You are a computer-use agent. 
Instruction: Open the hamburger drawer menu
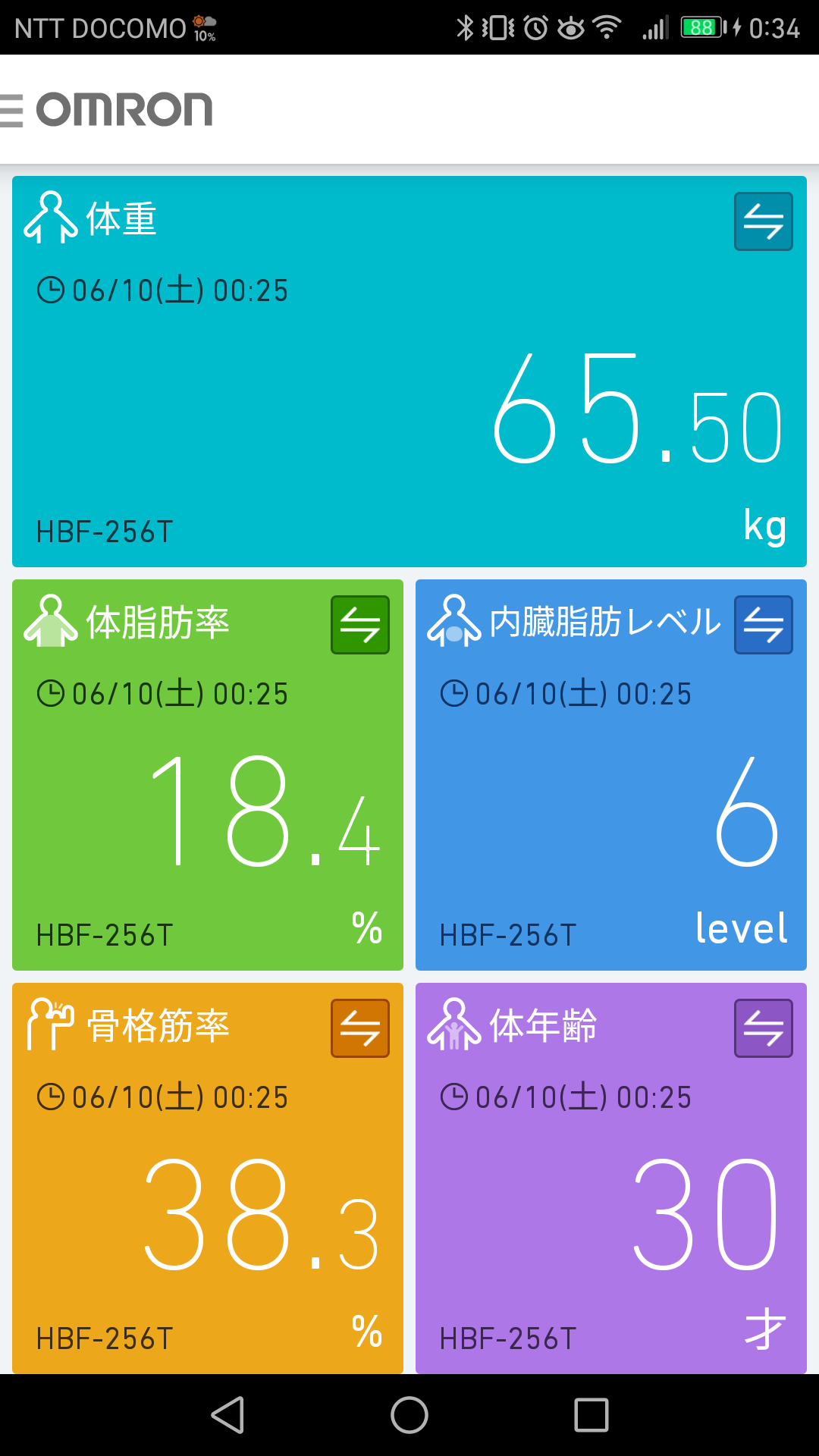pos(11,110)
